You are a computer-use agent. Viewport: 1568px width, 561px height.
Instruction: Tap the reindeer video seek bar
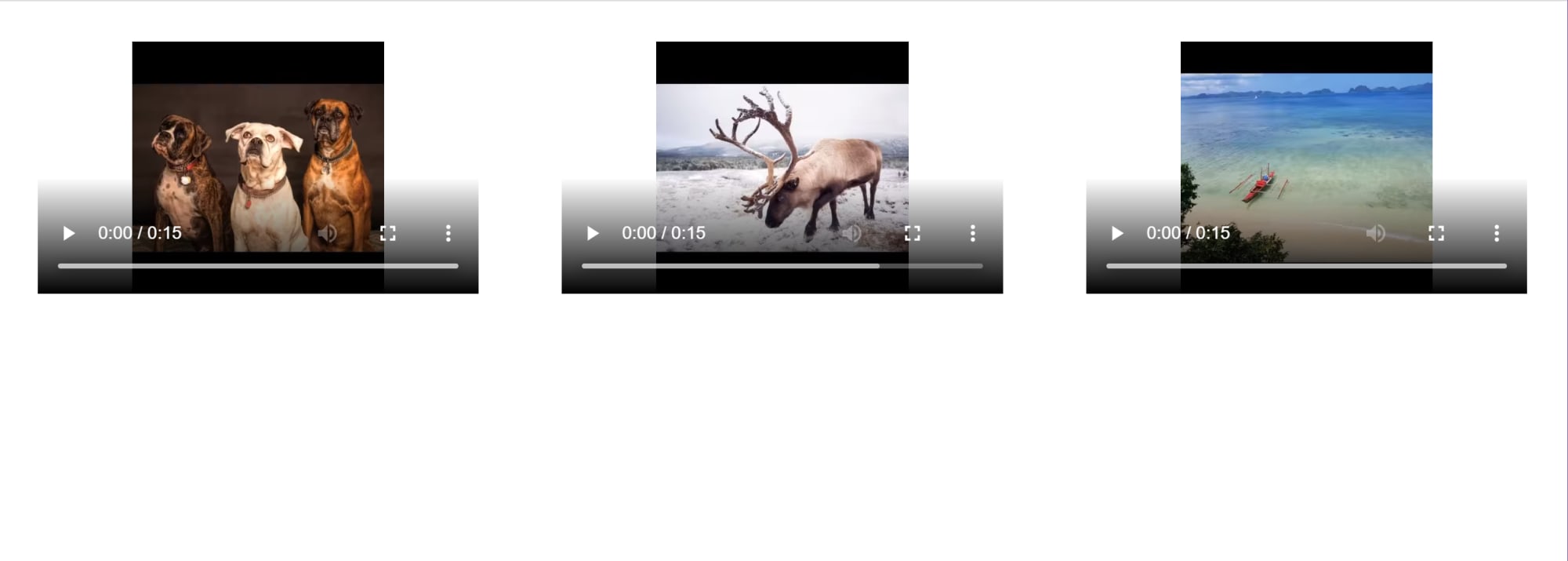click(782, 266)
